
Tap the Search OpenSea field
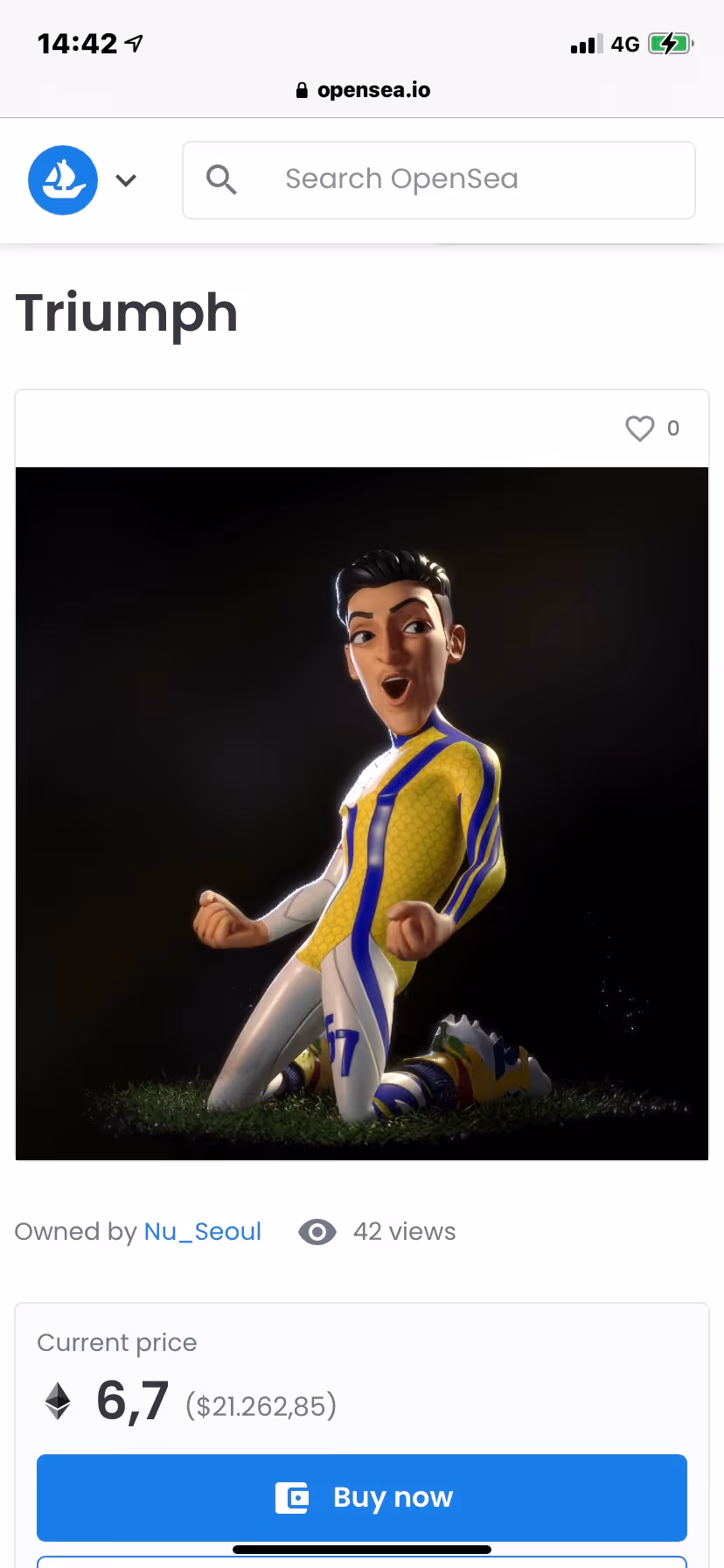(438, 180)
